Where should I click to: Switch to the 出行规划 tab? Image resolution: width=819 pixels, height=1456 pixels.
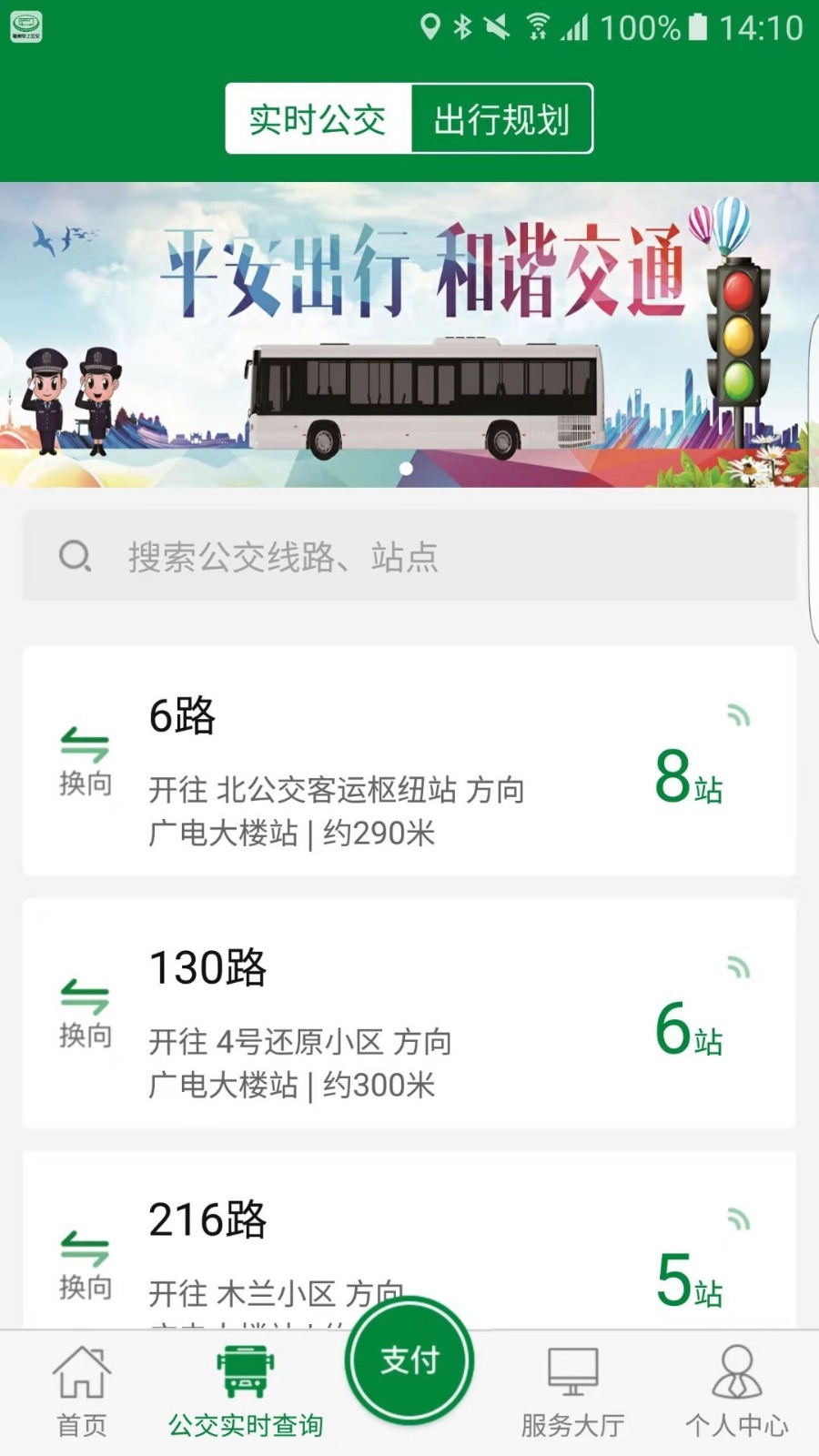[x=501, y=119]
